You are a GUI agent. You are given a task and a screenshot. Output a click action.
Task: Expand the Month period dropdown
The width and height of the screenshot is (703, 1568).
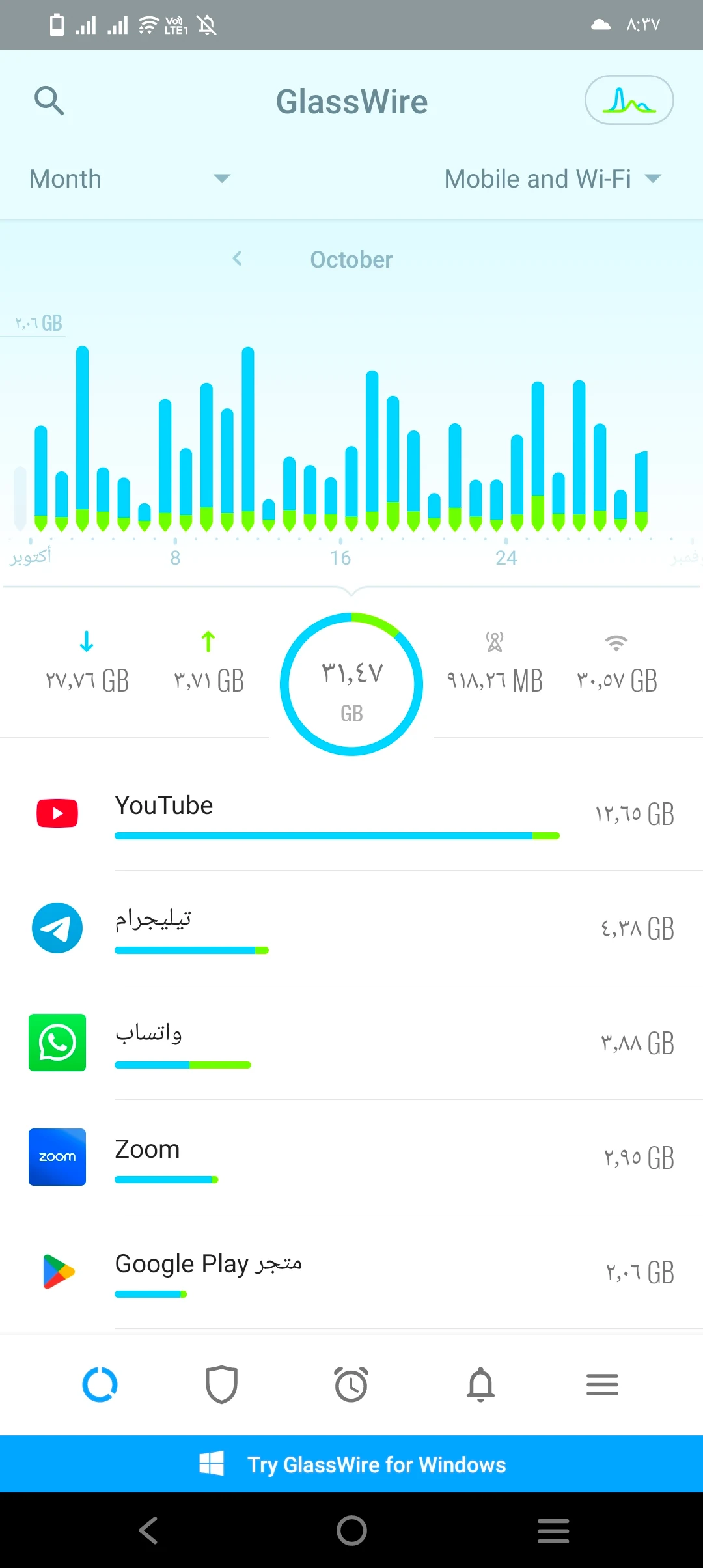[130, 179]
